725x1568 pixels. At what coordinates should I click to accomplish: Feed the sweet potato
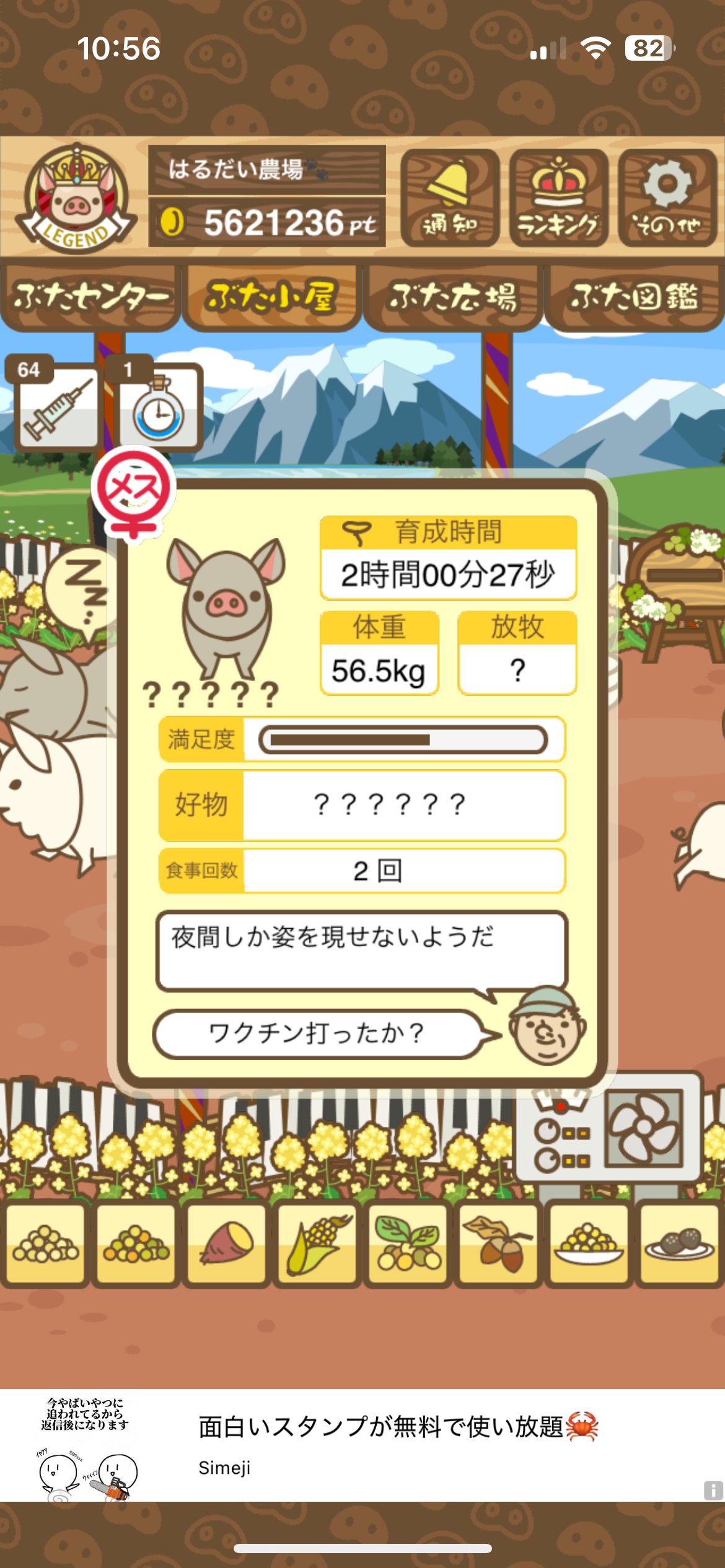tap(227, 1244)
